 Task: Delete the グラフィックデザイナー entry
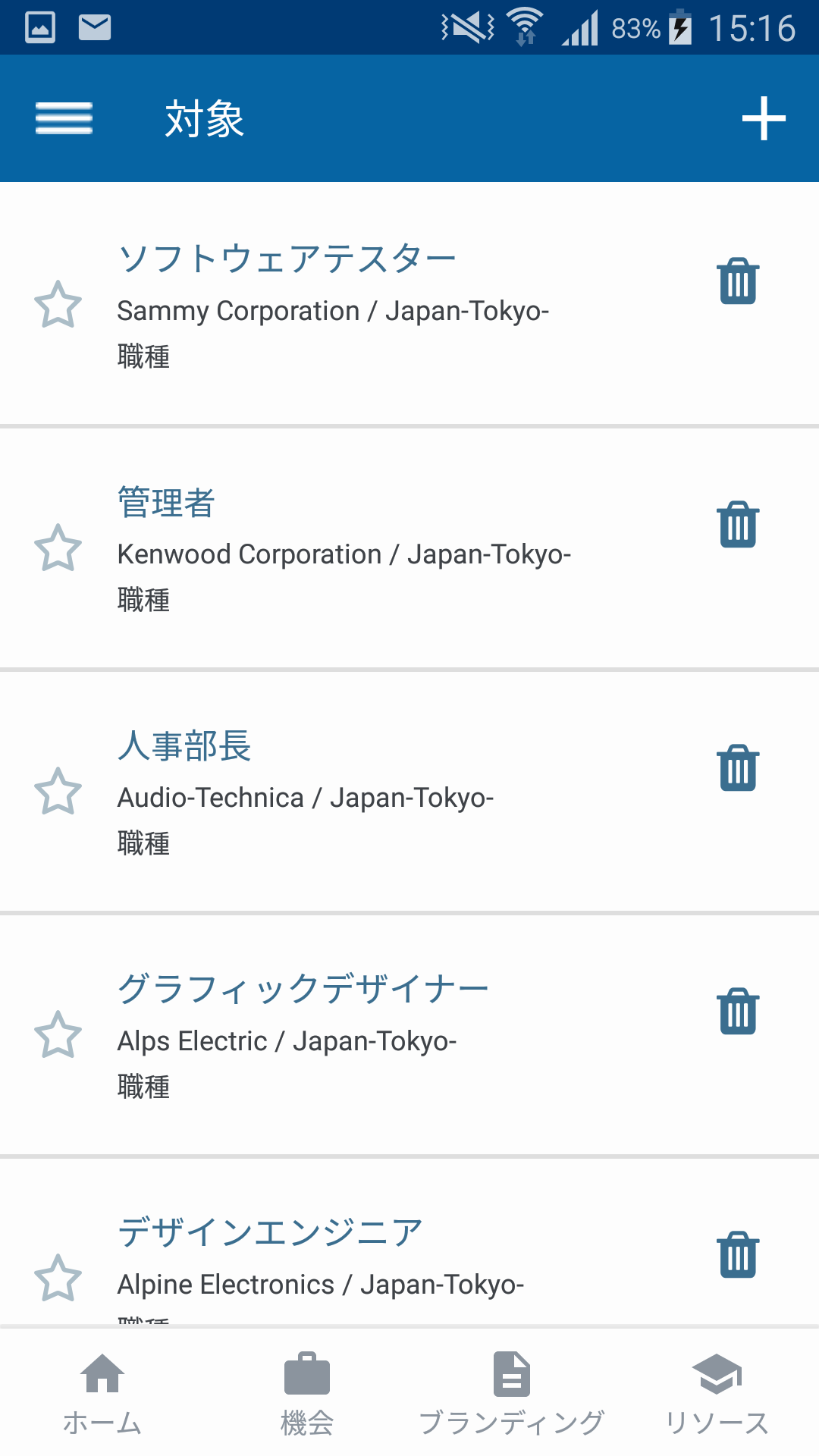pos(738,1012)
